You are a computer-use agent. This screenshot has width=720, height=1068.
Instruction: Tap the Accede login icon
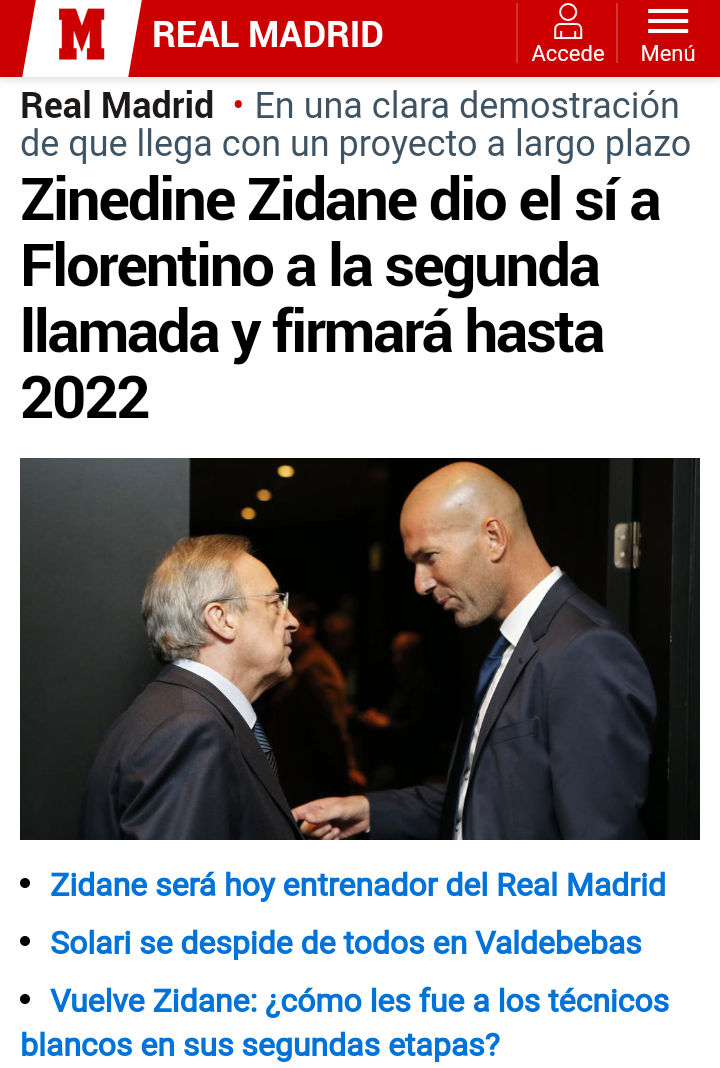click(567, 35)
